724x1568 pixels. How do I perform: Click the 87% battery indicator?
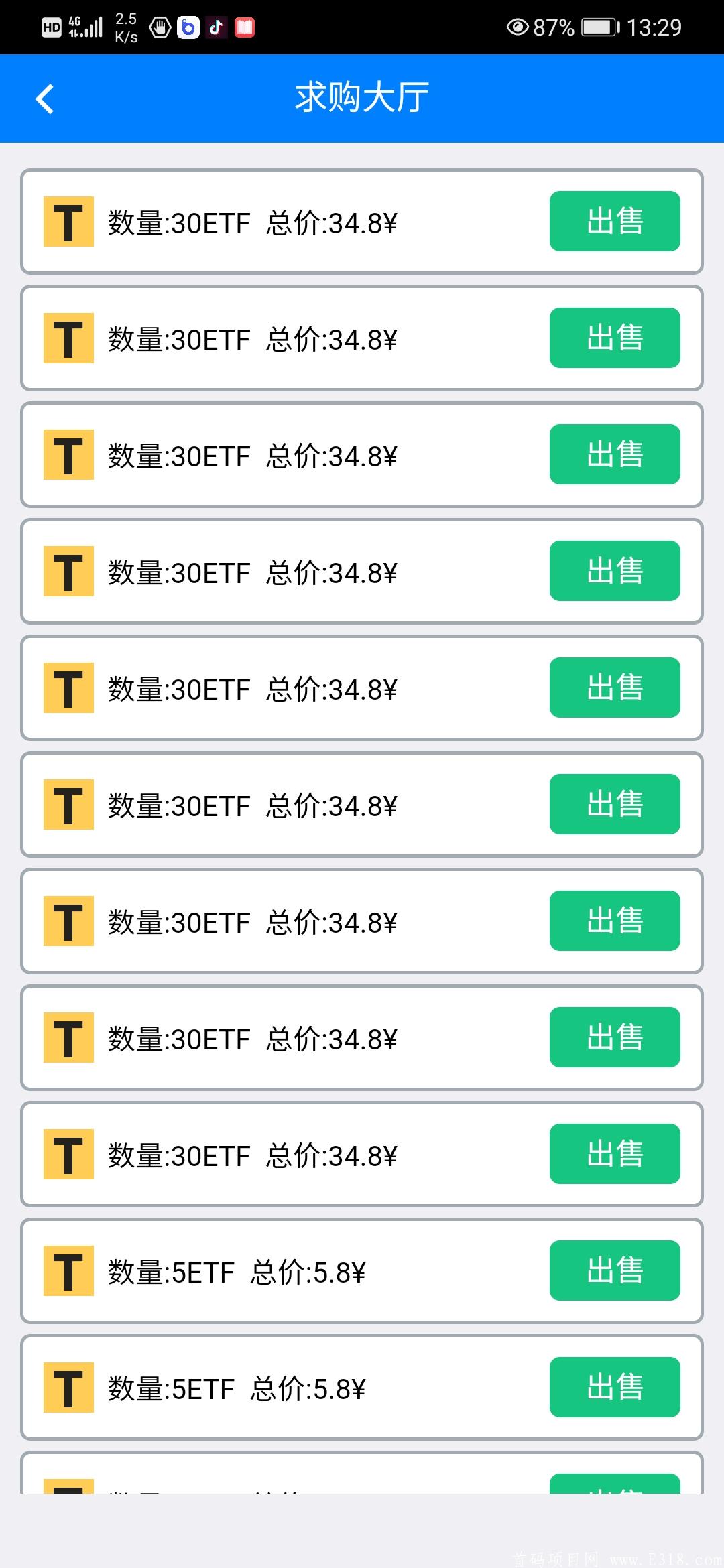[553, 27]
